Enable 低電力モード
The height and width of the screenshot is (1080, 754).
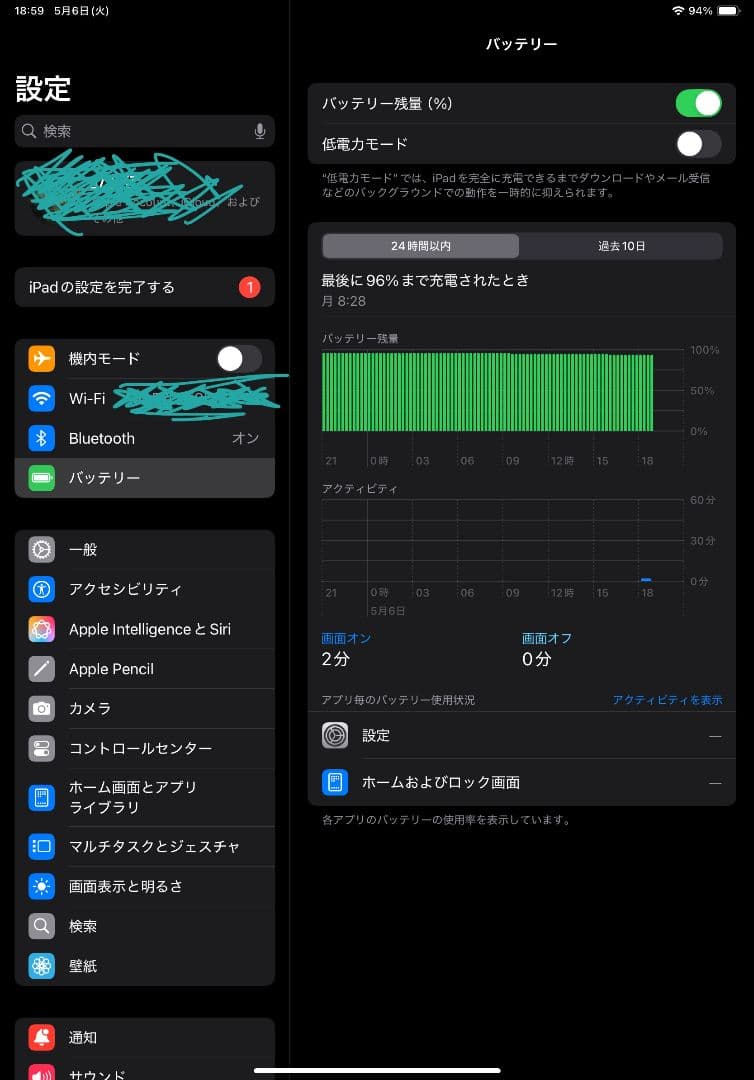coord(698,144)
